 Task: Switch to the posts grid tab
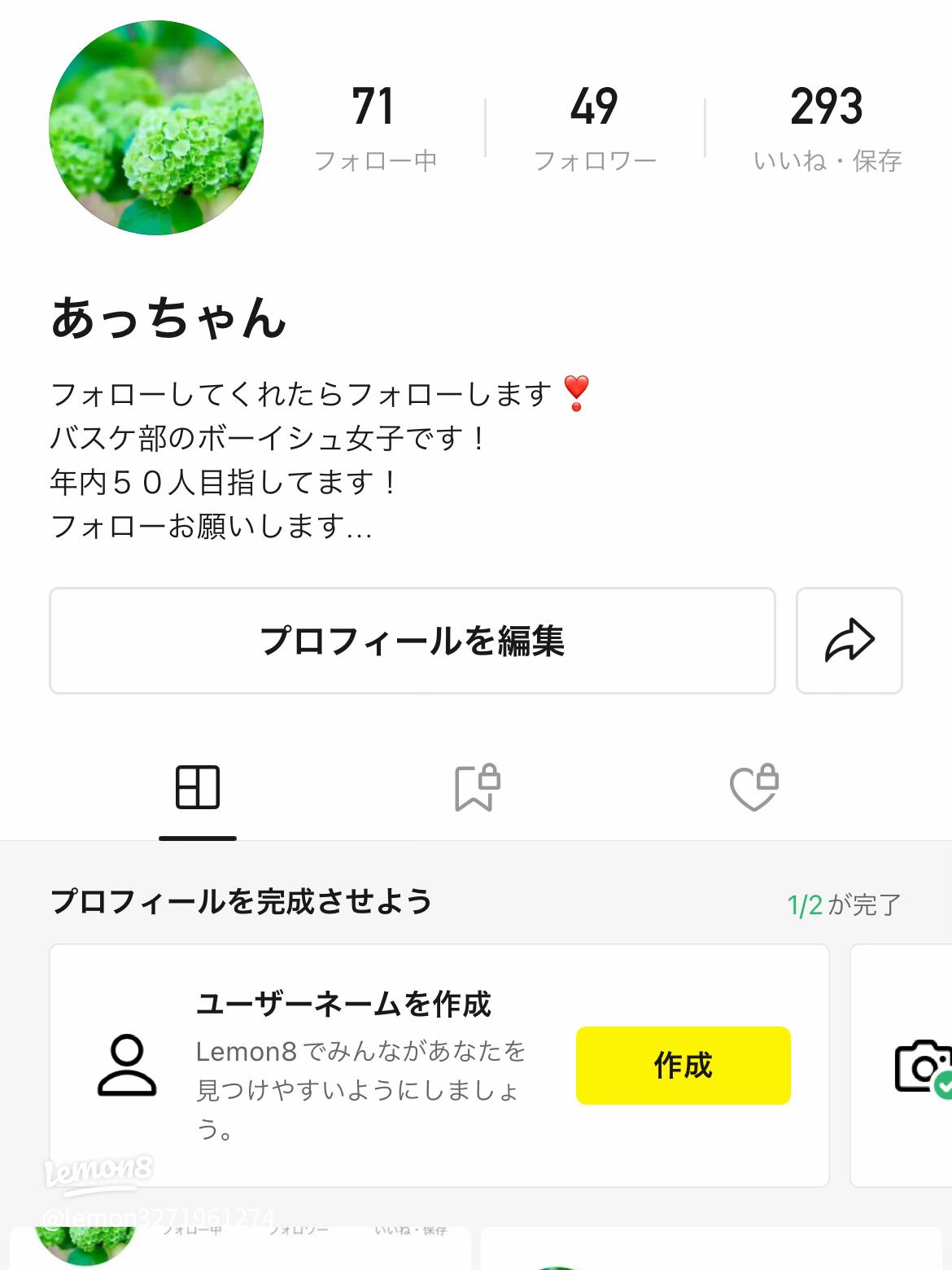[x=198, y=788]
